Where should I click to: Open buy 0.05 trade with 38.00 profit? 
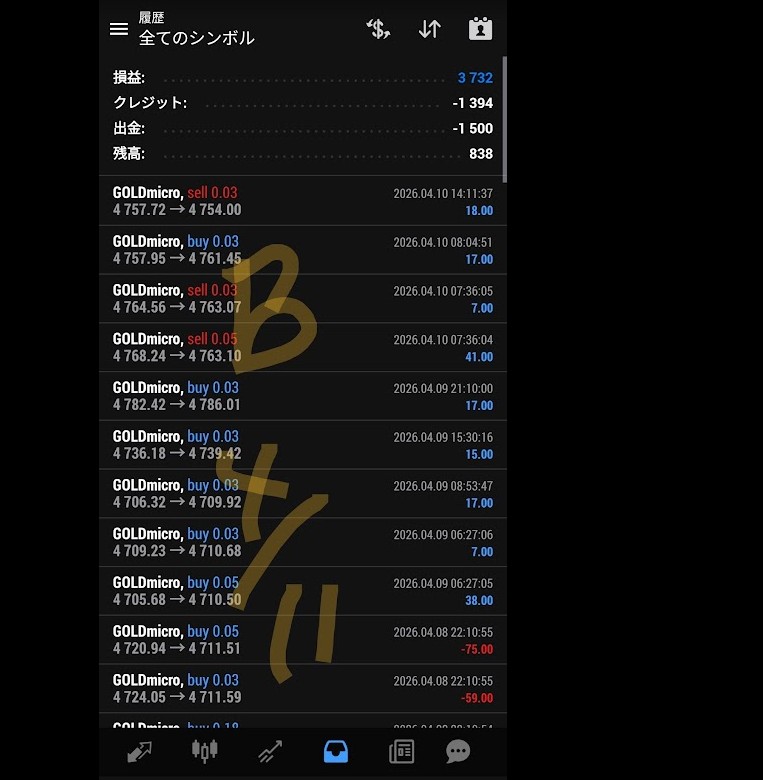click(302, 591)
